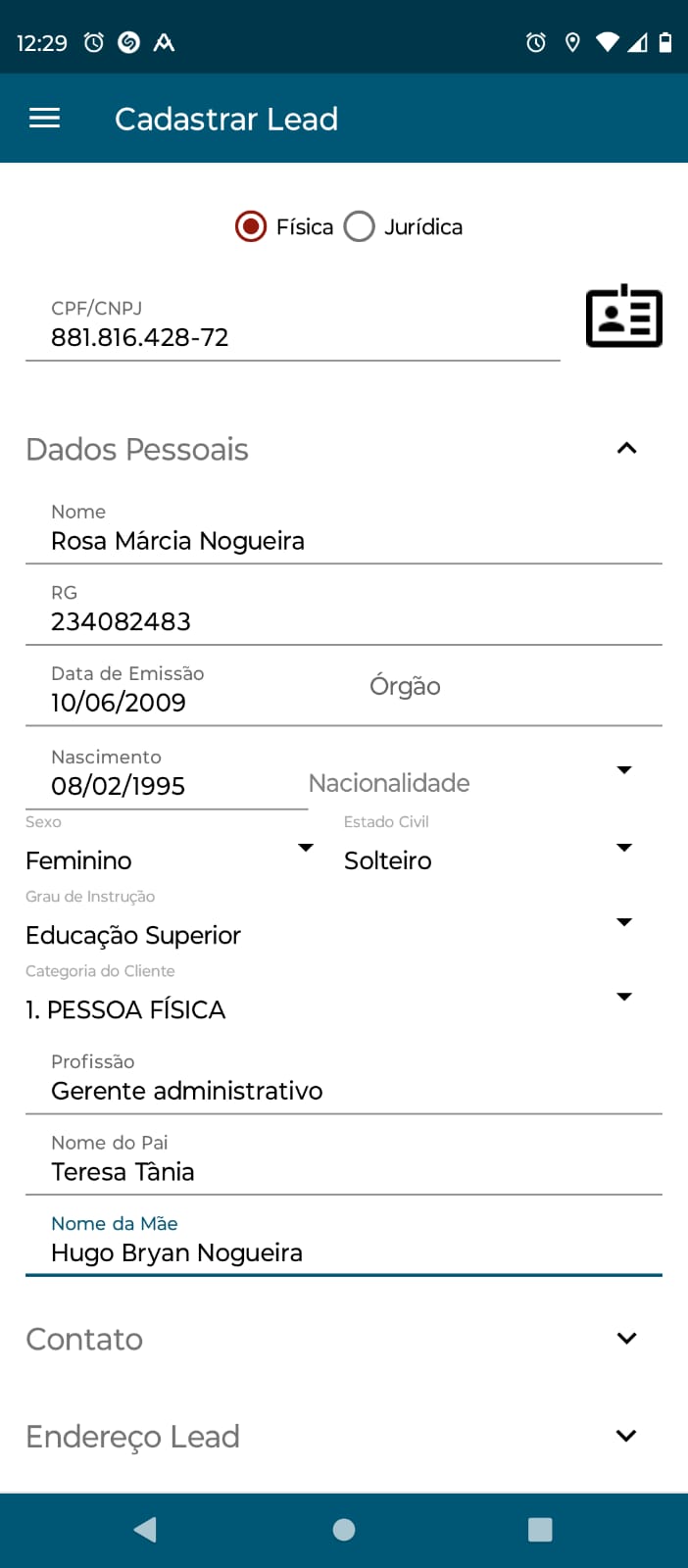
Task: Pick a different Categoria do Cliente
Action: click(328, 1008)
